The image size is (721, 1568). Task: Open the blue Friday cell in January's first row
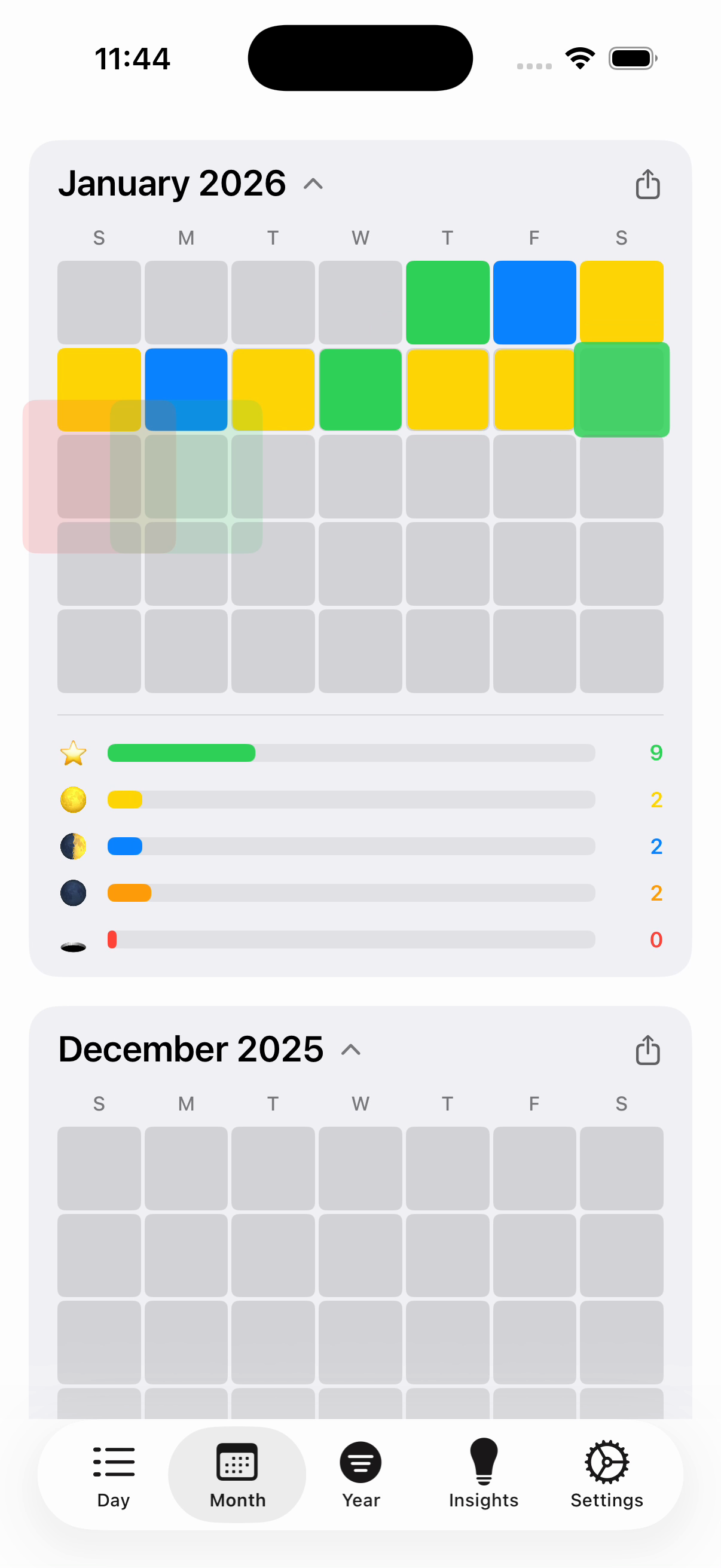pyautogui.click(x=534, y=303)
